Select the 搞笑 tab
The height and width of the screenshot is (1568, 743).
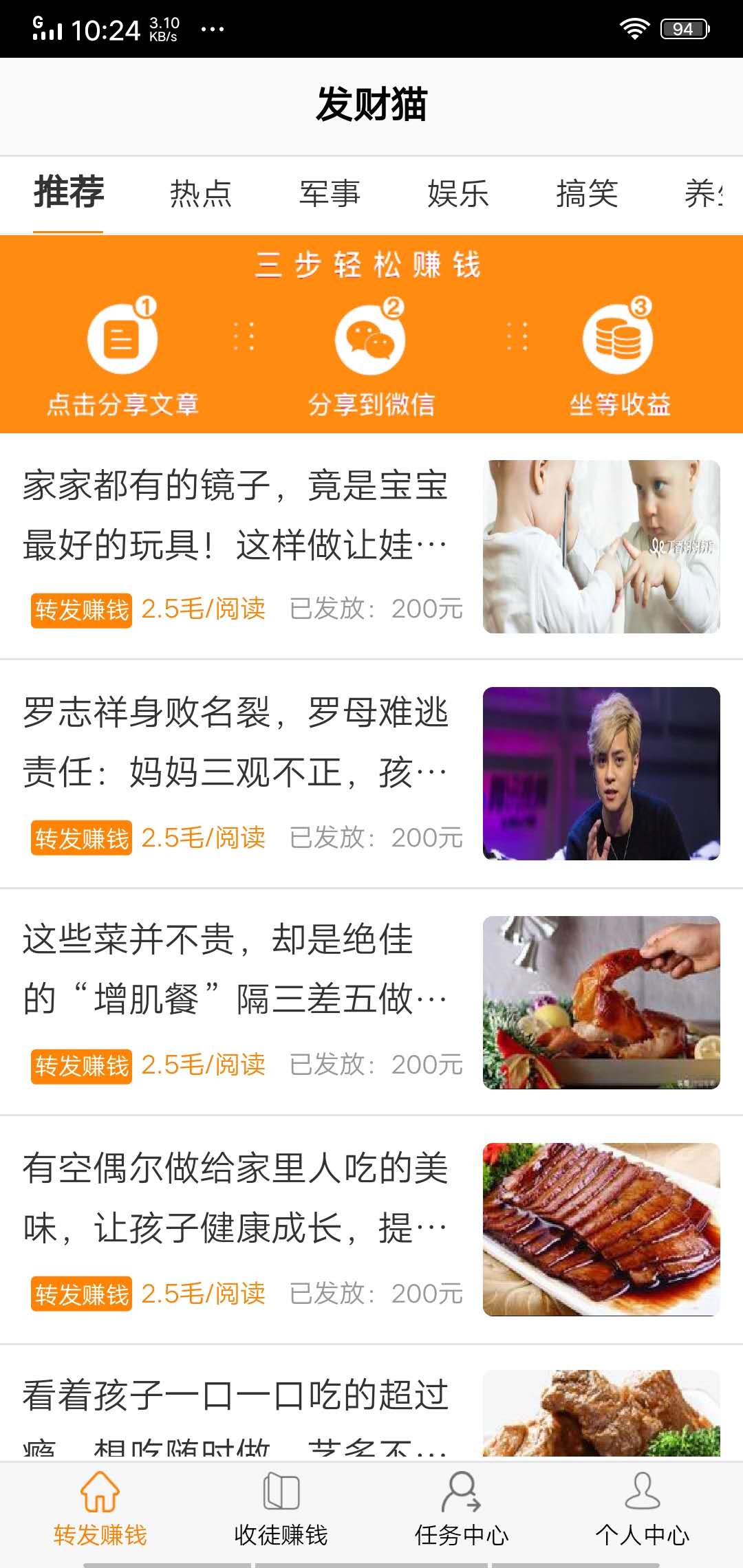[x=587, y=193]
